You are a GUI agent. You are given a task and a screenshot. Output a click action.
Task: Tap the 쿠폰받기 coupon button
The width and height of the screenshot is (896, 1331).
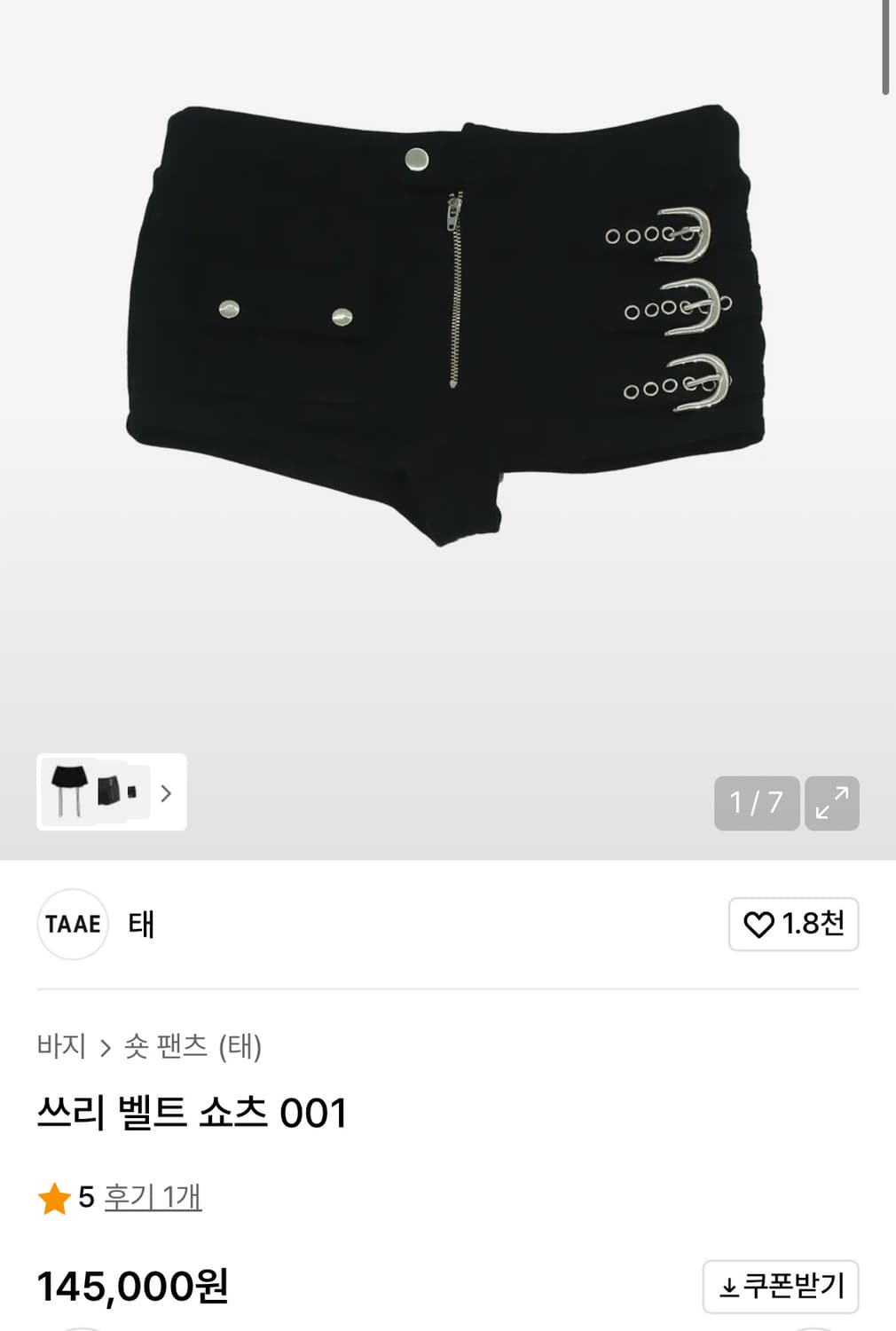tap(781, 1288)
